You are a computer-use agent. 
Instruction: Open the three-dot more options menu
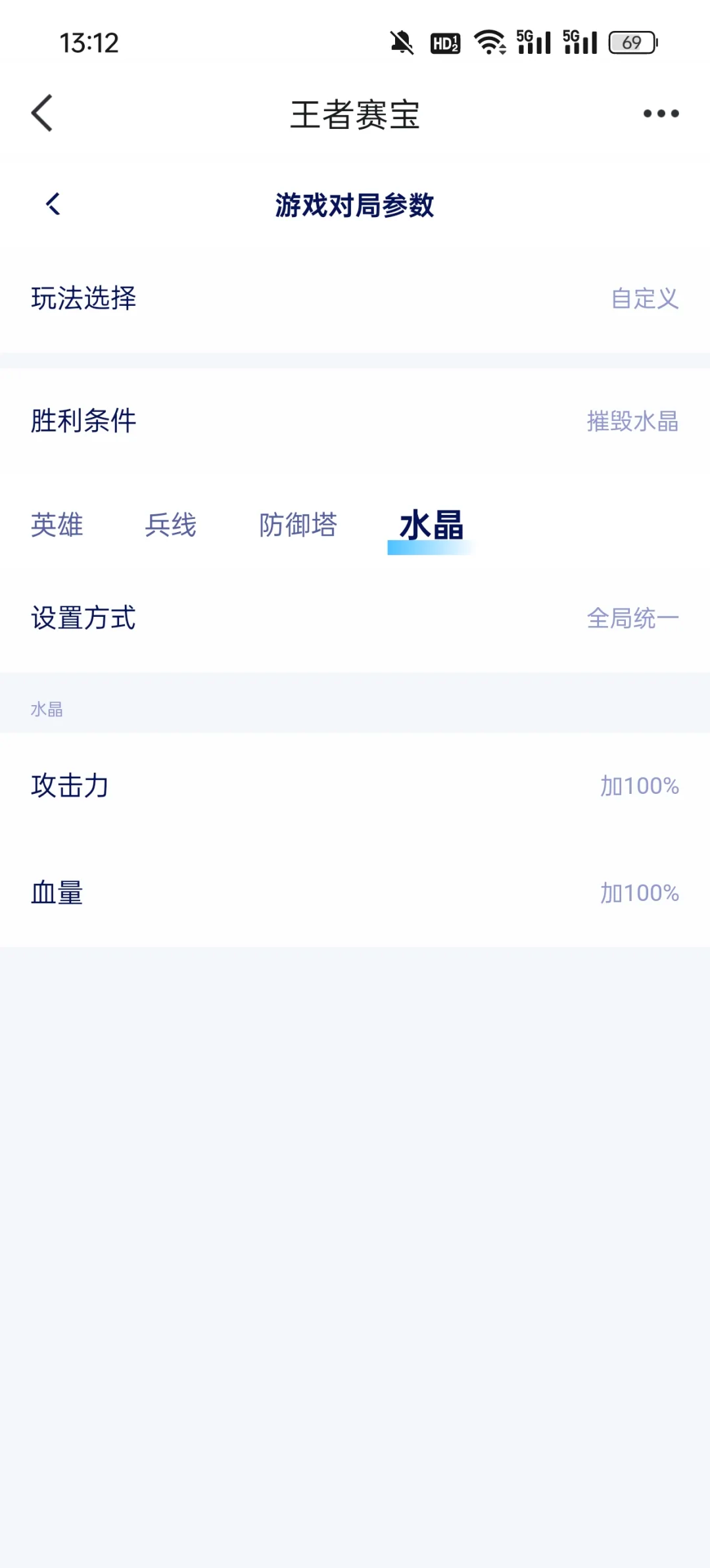(x=660, y=113)
